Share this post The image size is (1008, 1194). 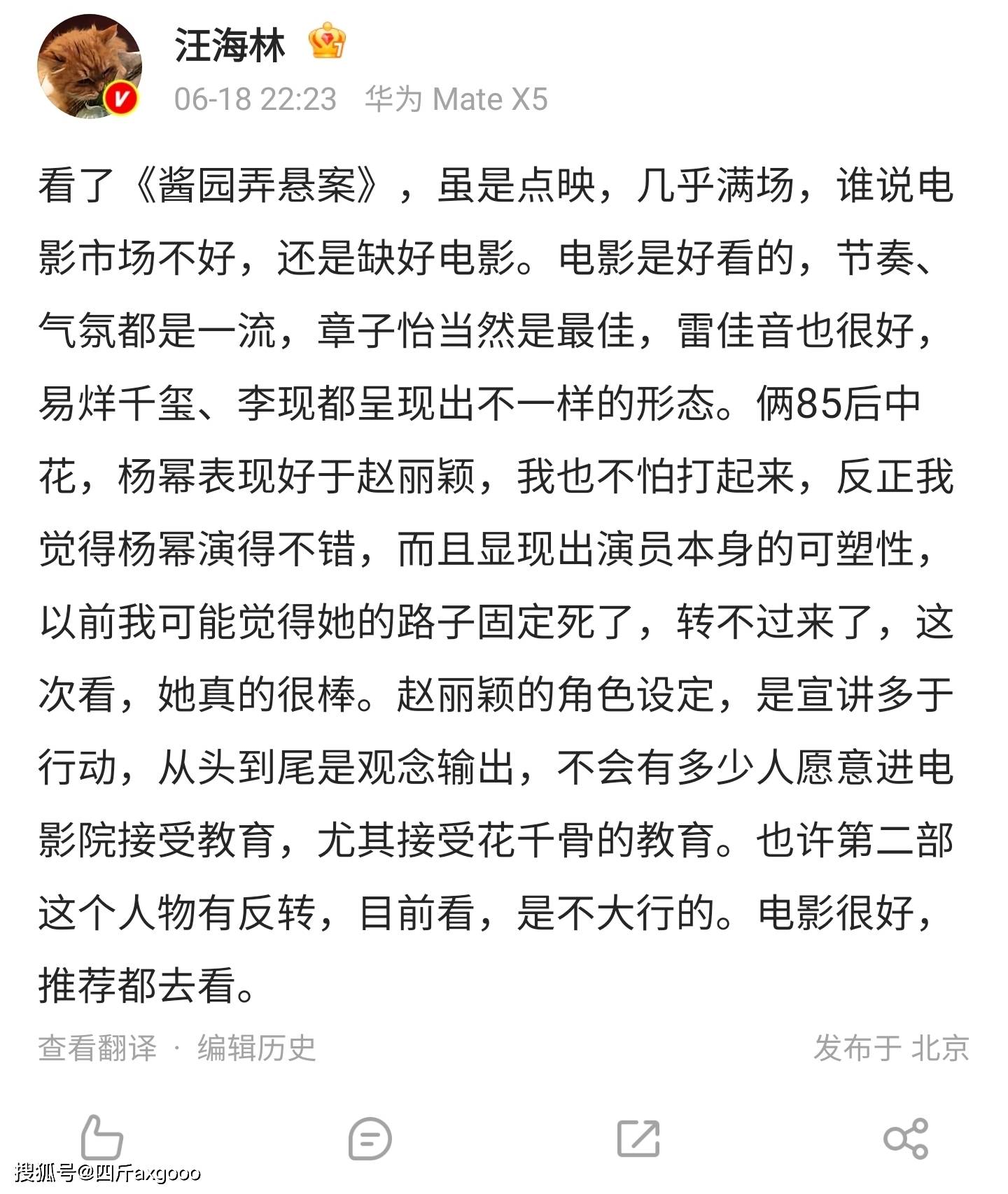906,1139
